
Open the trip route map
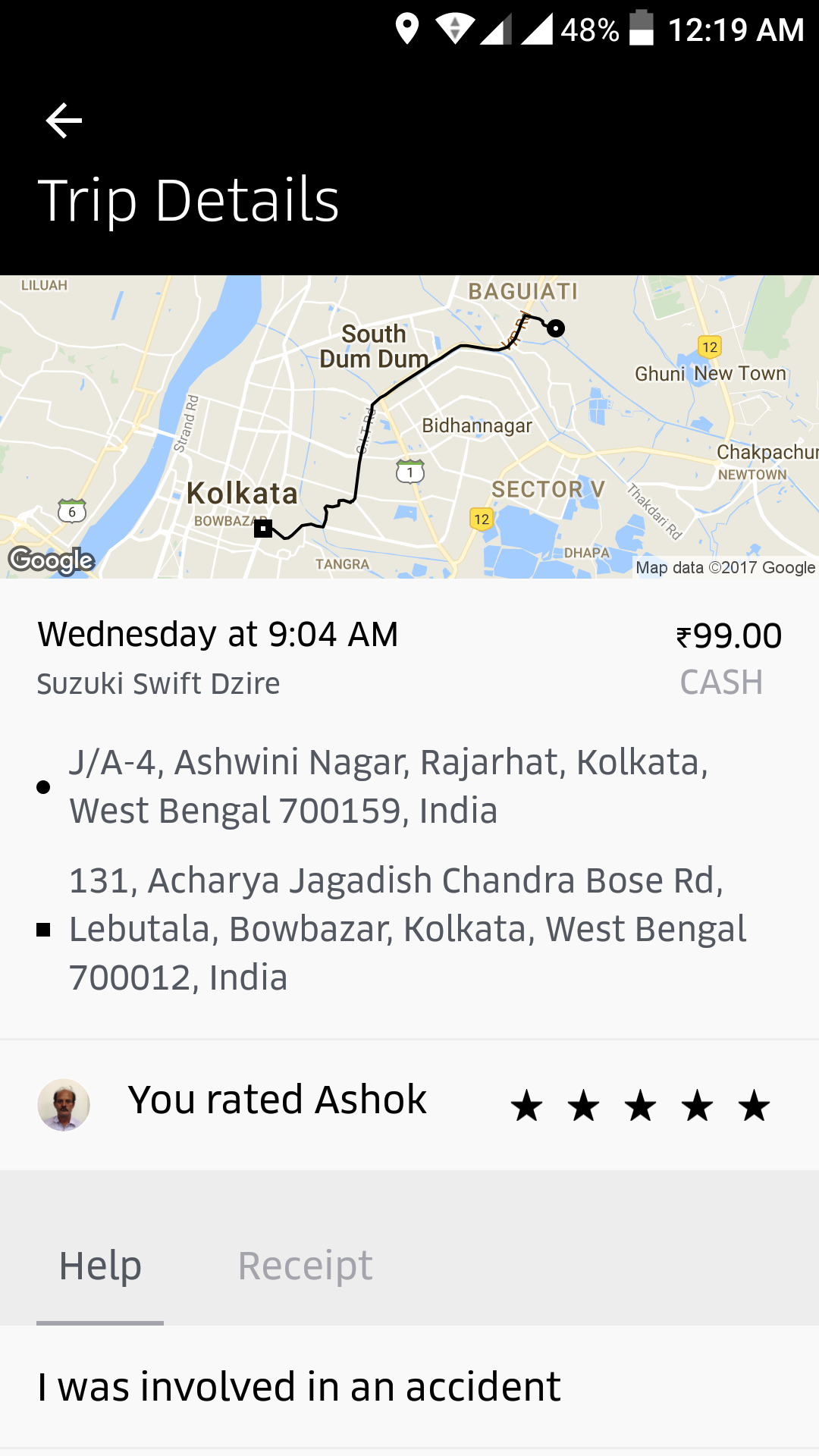click(x=409, y=426)
